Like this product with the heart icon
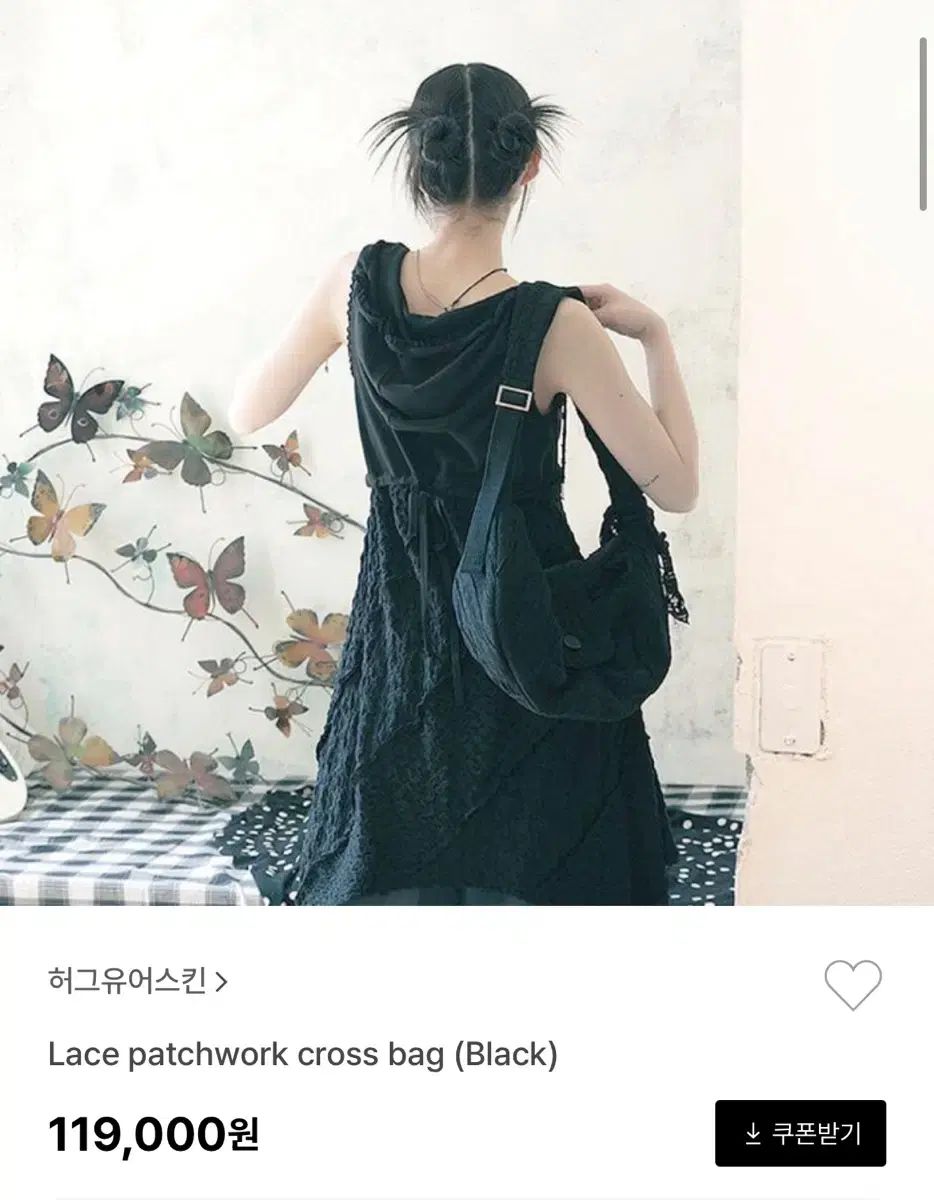This screenshot has height=1200, width=934. (x=852, y=985)
